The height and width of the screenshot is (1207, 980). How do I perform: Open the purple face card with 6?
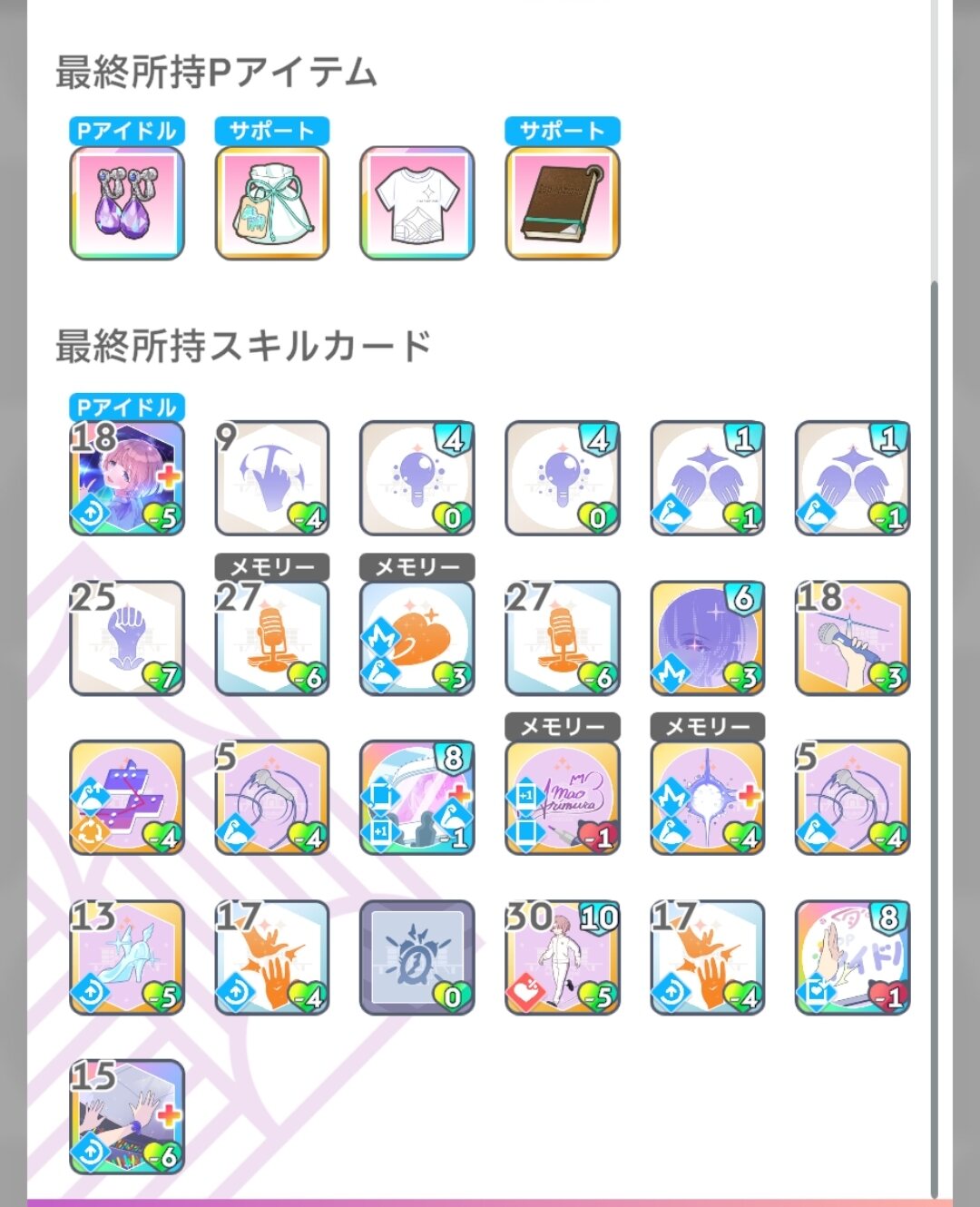click(x=708, y=638)
